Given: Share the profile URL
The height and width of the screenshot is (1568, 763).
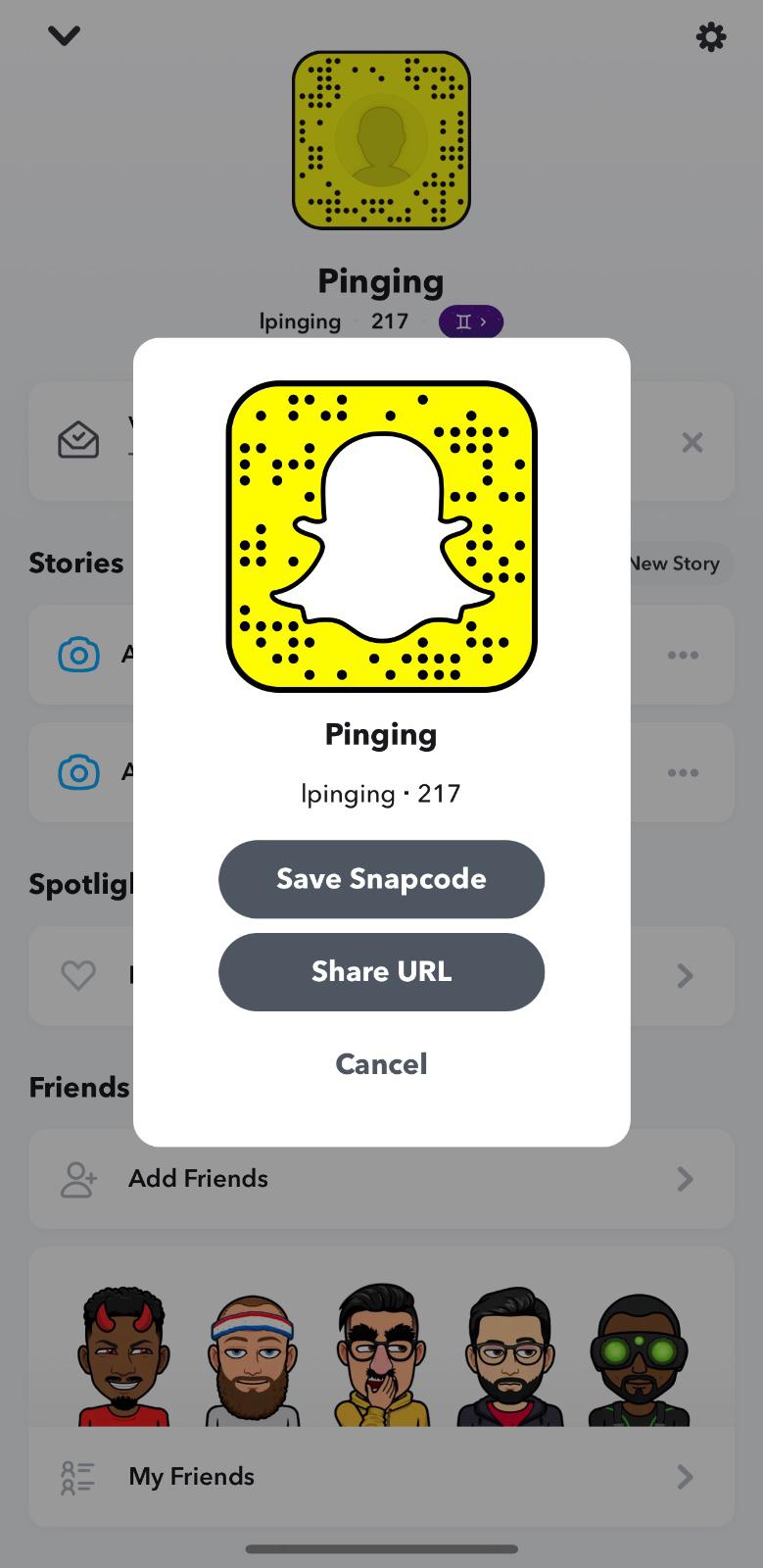Looking at the screenshot, I should [381, 971].
